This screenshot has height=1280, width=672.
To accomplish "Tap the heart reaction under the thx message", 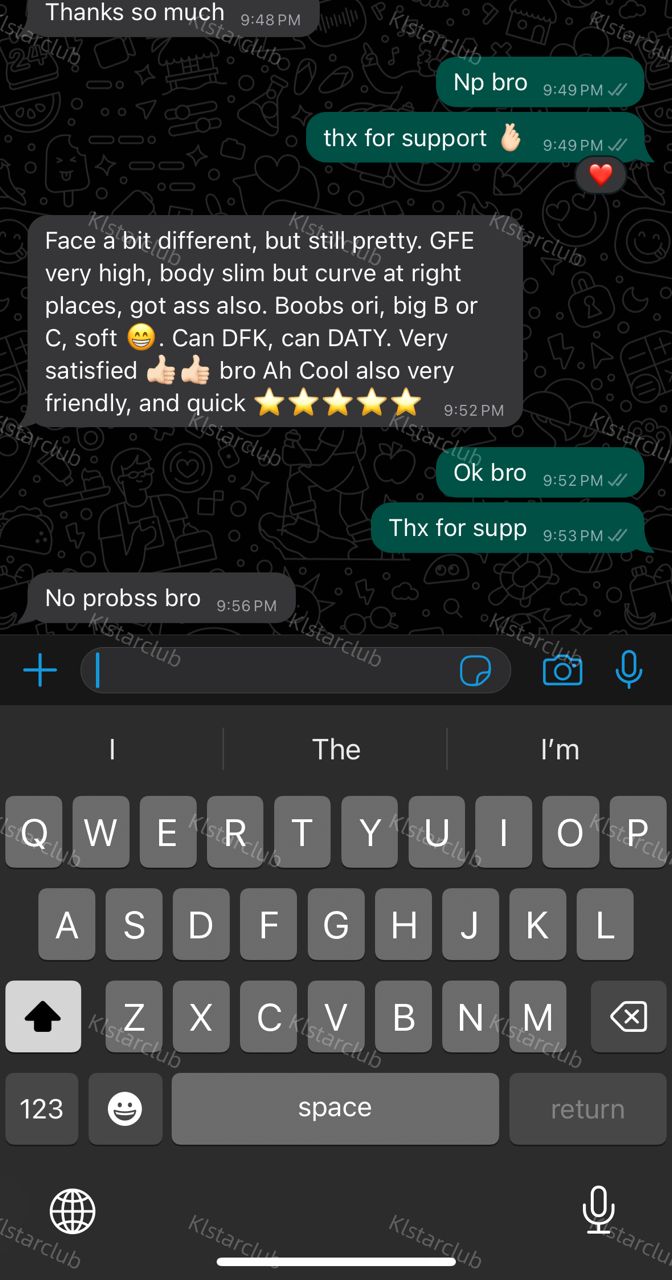I will (600, 176).
